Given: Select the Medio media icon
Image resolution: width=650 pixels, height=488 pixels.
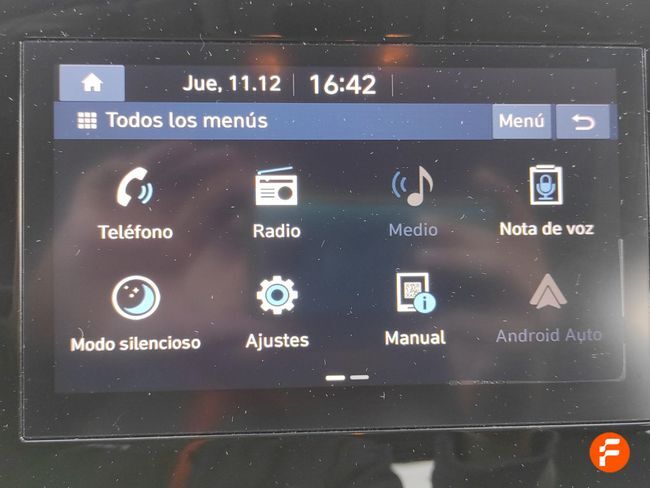Looking at the screenshot, I should pyautogui.click(x=413, y=201).
